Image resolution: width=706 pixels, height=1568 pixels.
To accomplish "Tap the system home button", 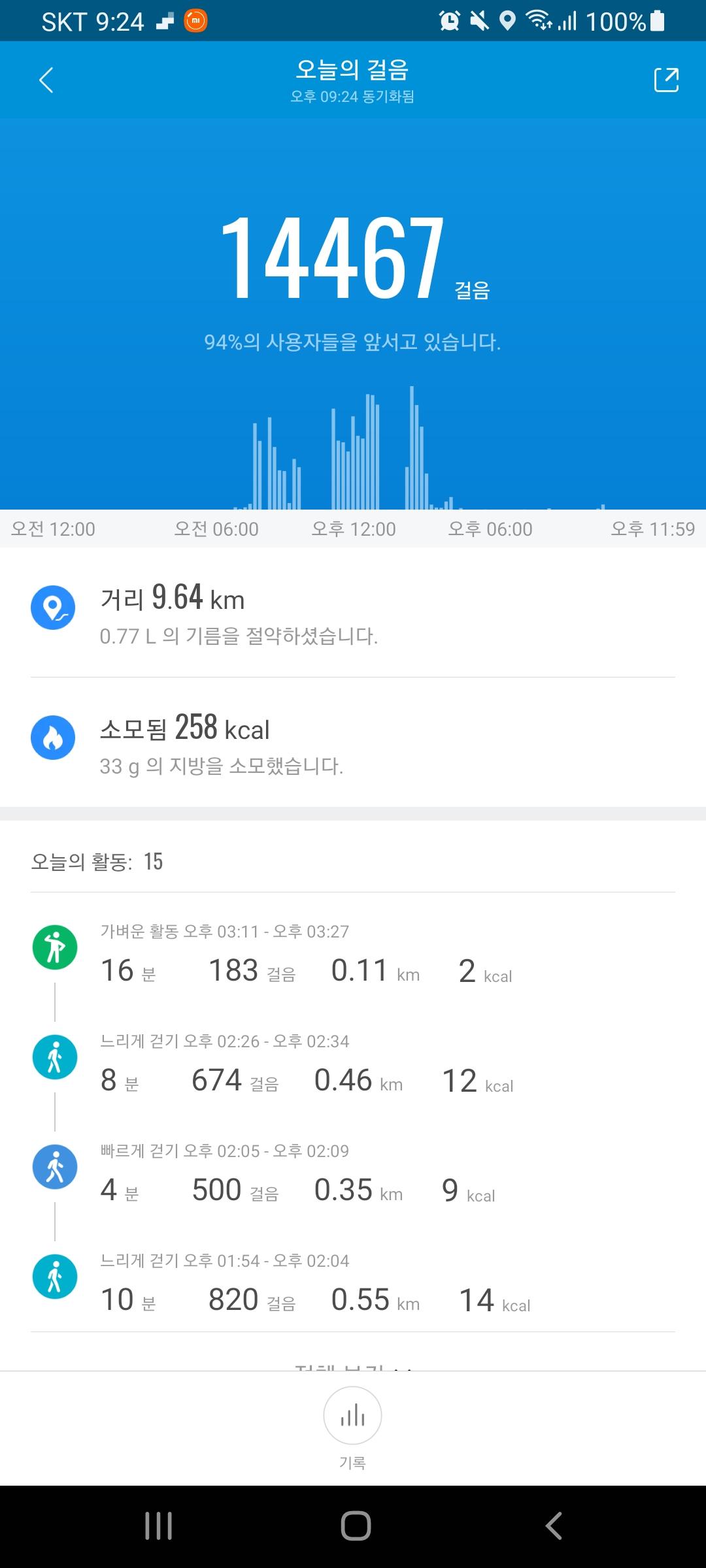I will pos(356,1526).
